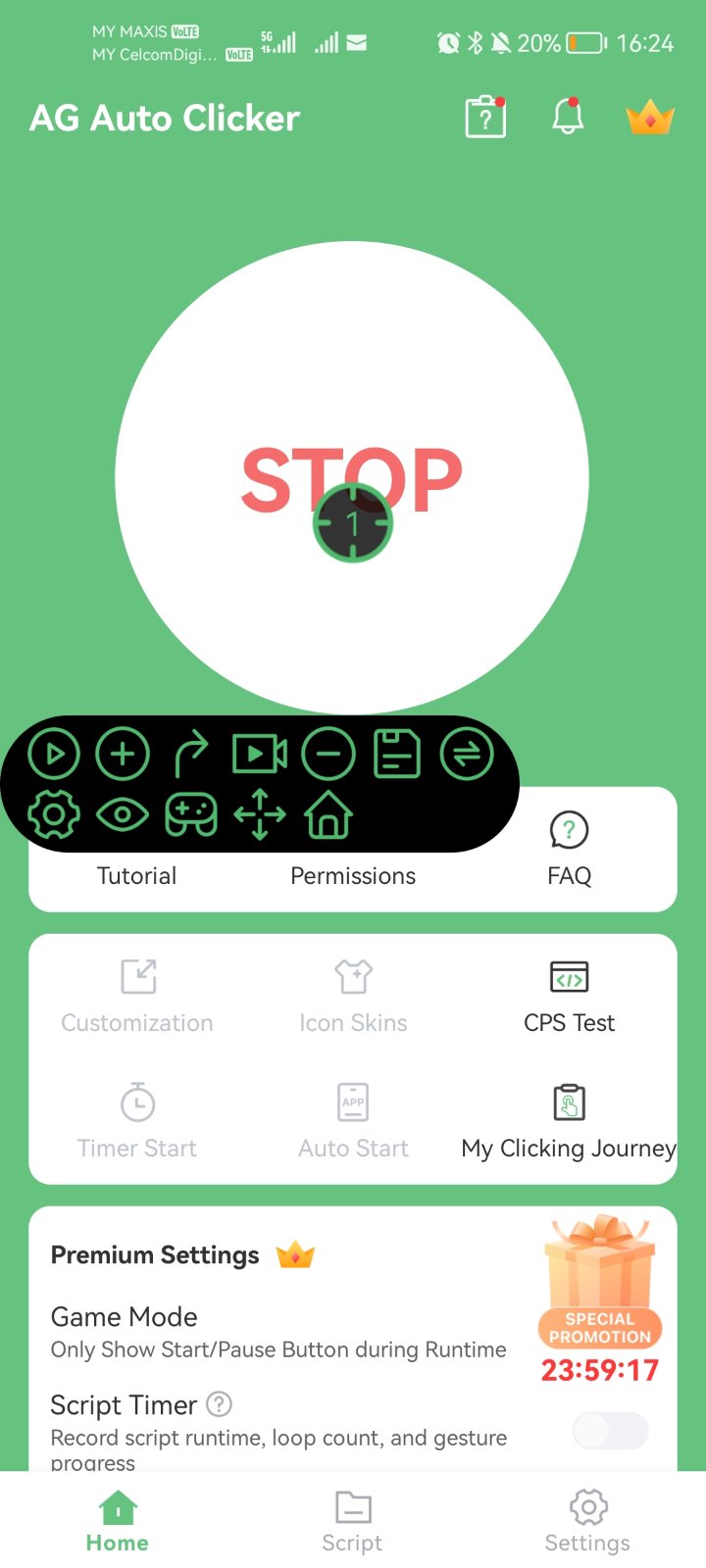Start the script with the play icon

pos(54,755)
